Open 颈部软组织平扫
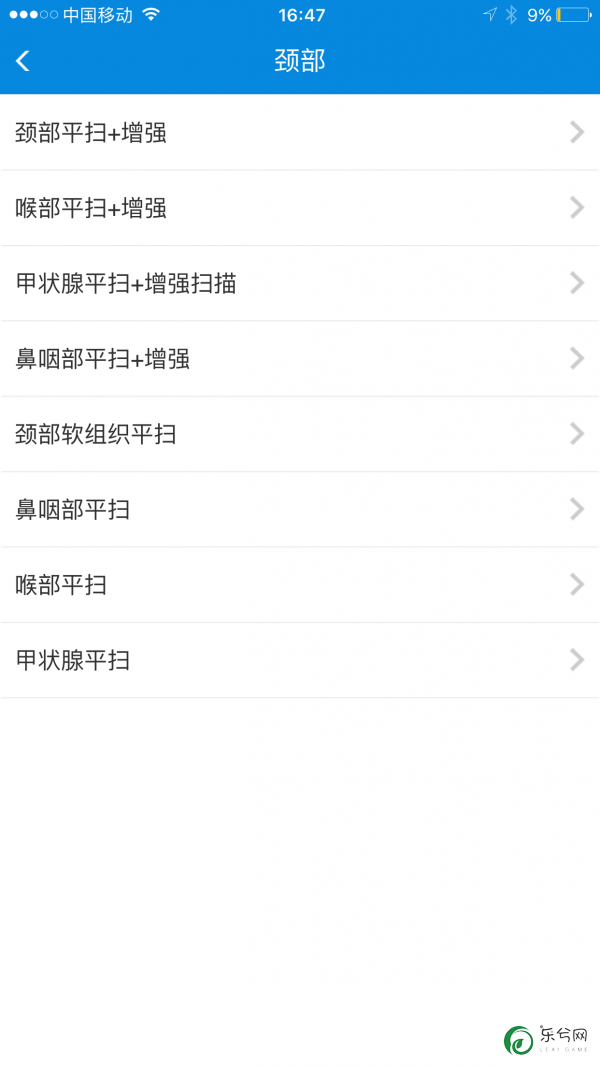This screenshot has width=600, height=1067. pyautogui.click(x=300, y=434)
